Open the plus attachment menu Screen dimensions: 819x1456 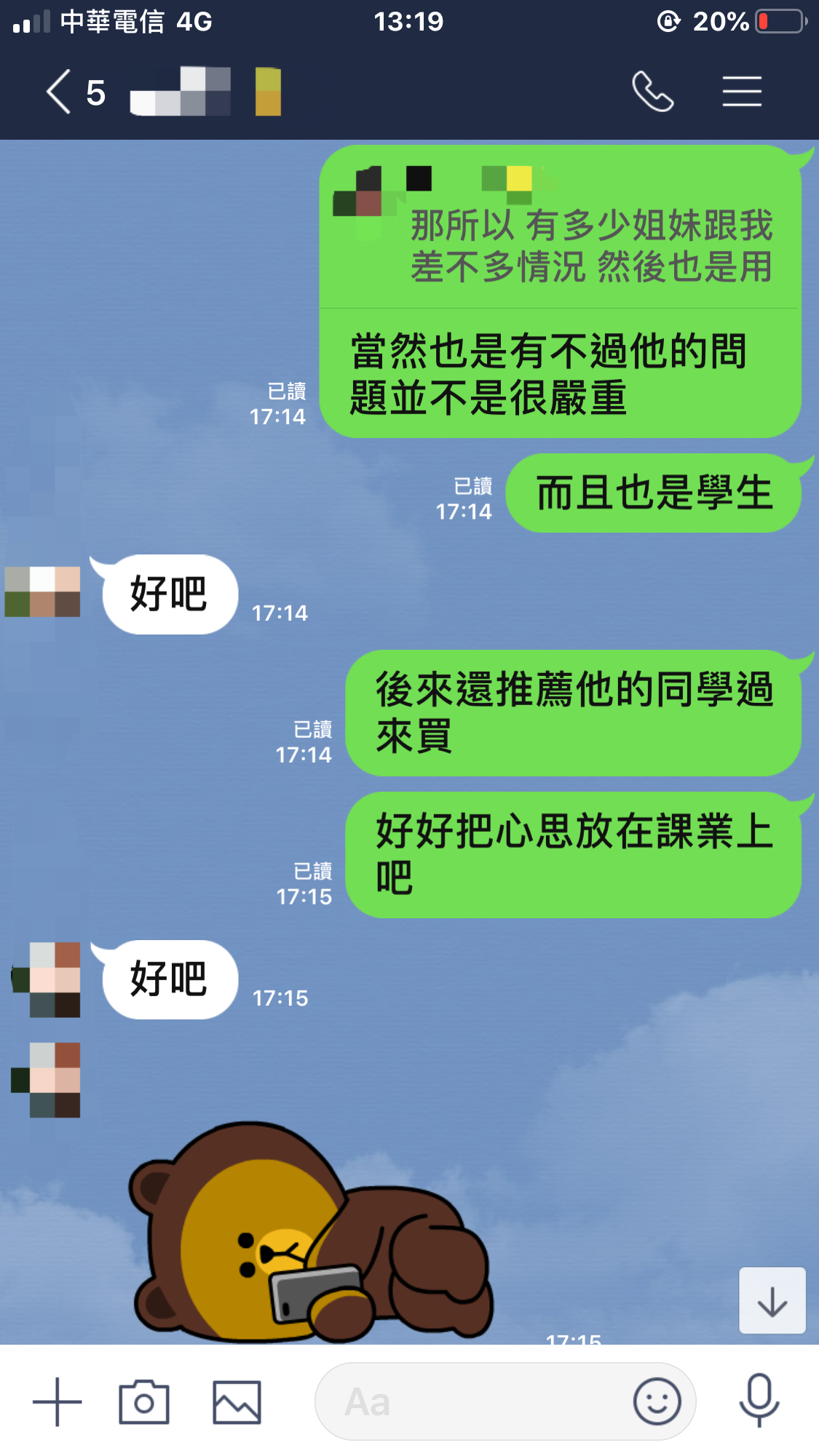58,1401
